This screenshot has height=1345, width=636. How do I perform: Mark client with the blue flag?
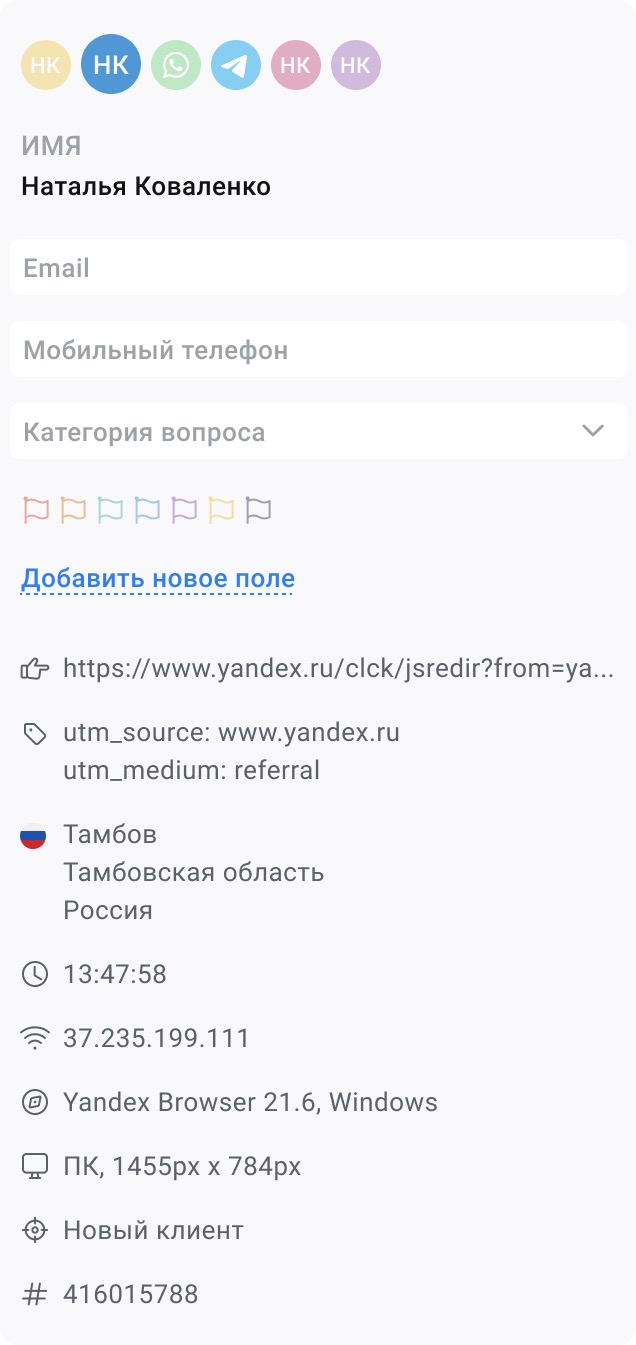coord(147,510)
